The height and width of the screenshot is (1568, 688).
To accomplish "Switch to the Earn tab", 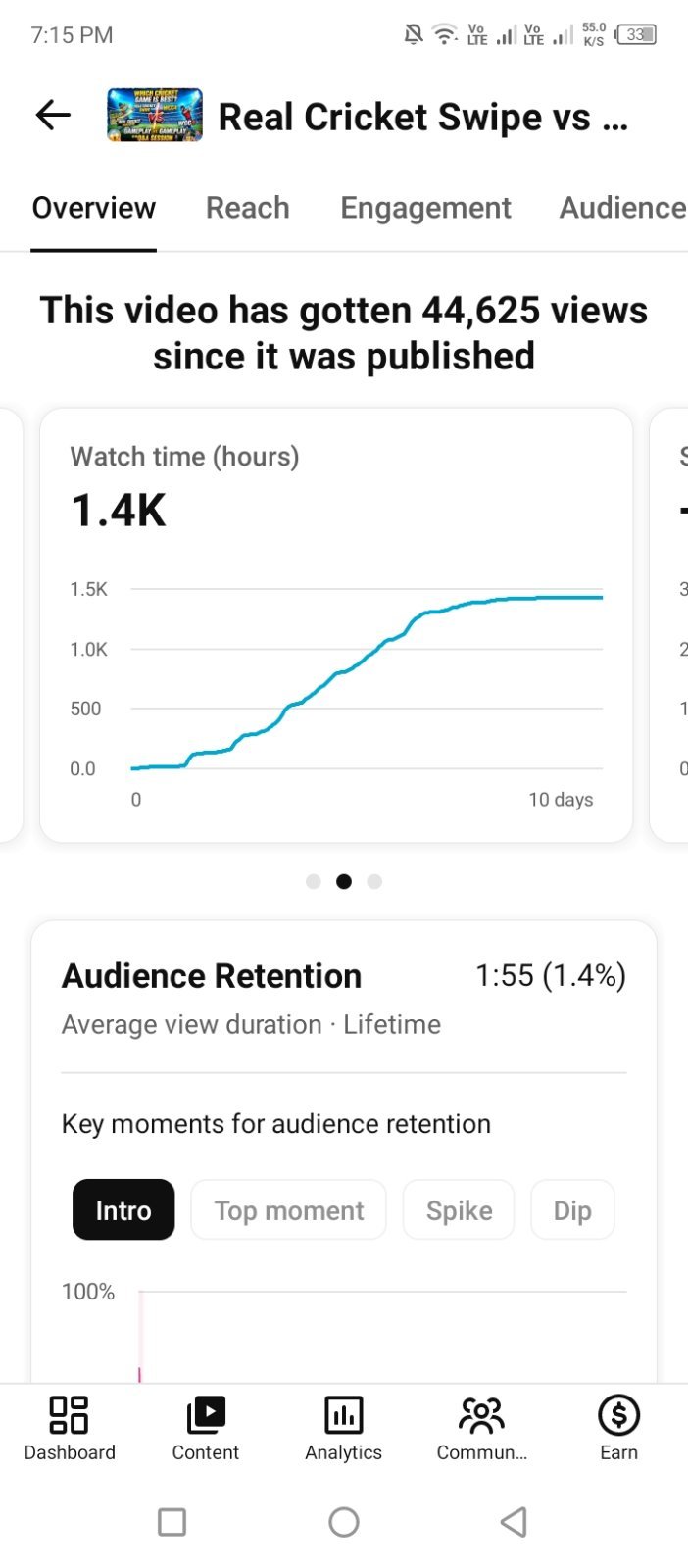I will (x=618, y=1429).
